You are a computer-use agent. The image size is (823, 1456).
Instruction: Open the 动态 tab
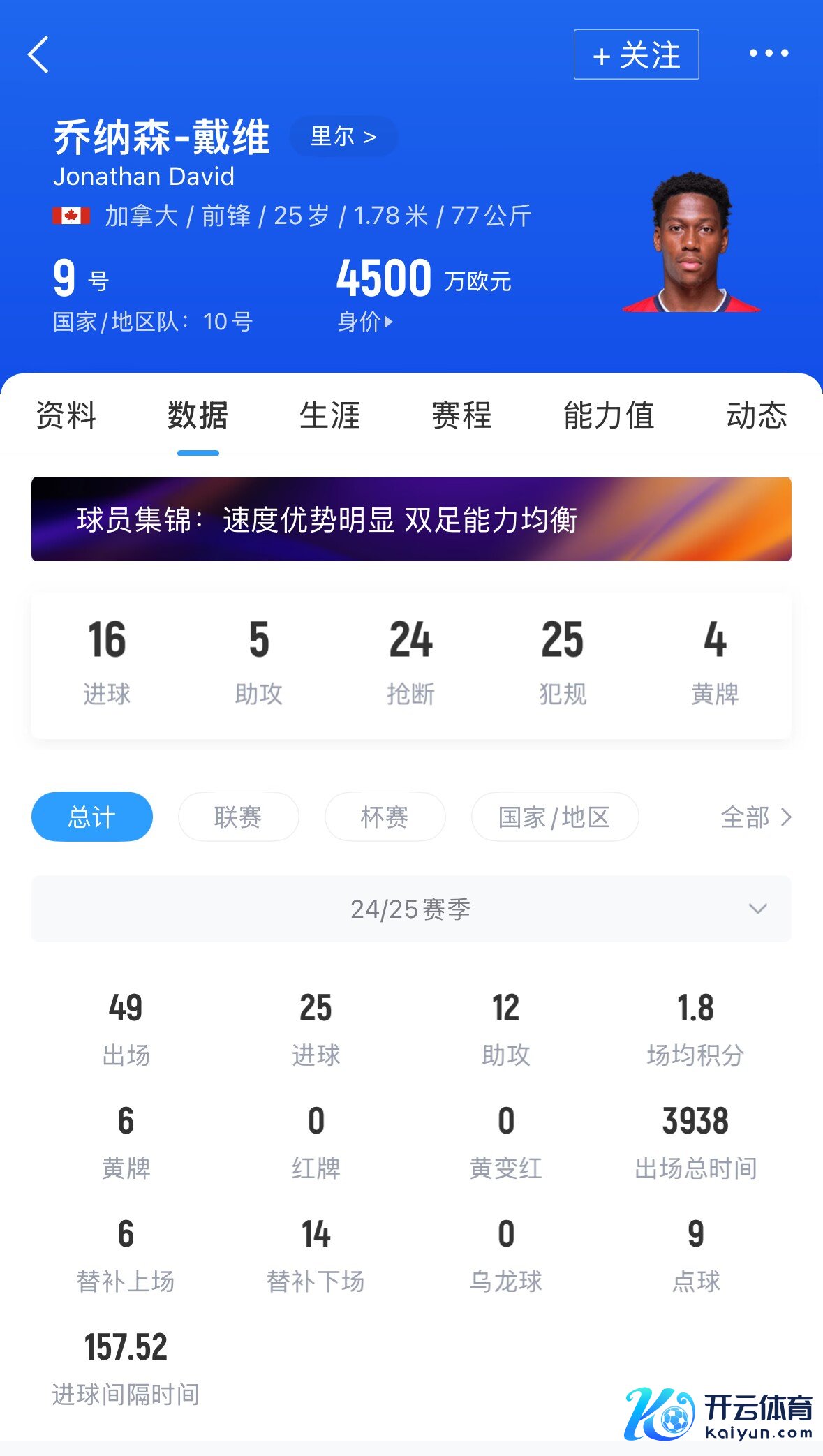click(x=756, y=415)
